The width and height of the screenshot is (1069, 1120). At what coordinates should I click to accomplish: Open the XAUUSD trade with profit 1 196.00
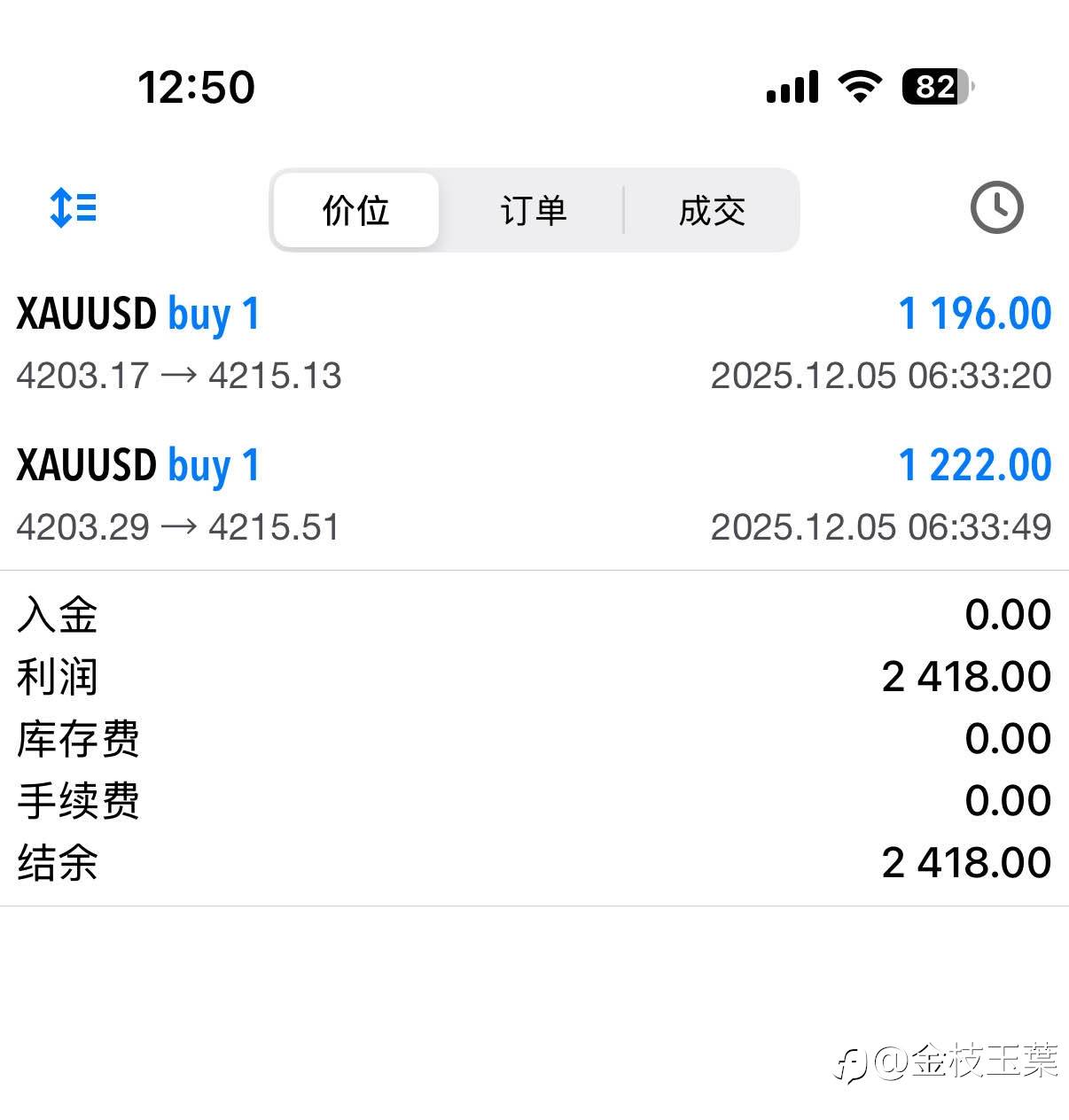(534, 344)
